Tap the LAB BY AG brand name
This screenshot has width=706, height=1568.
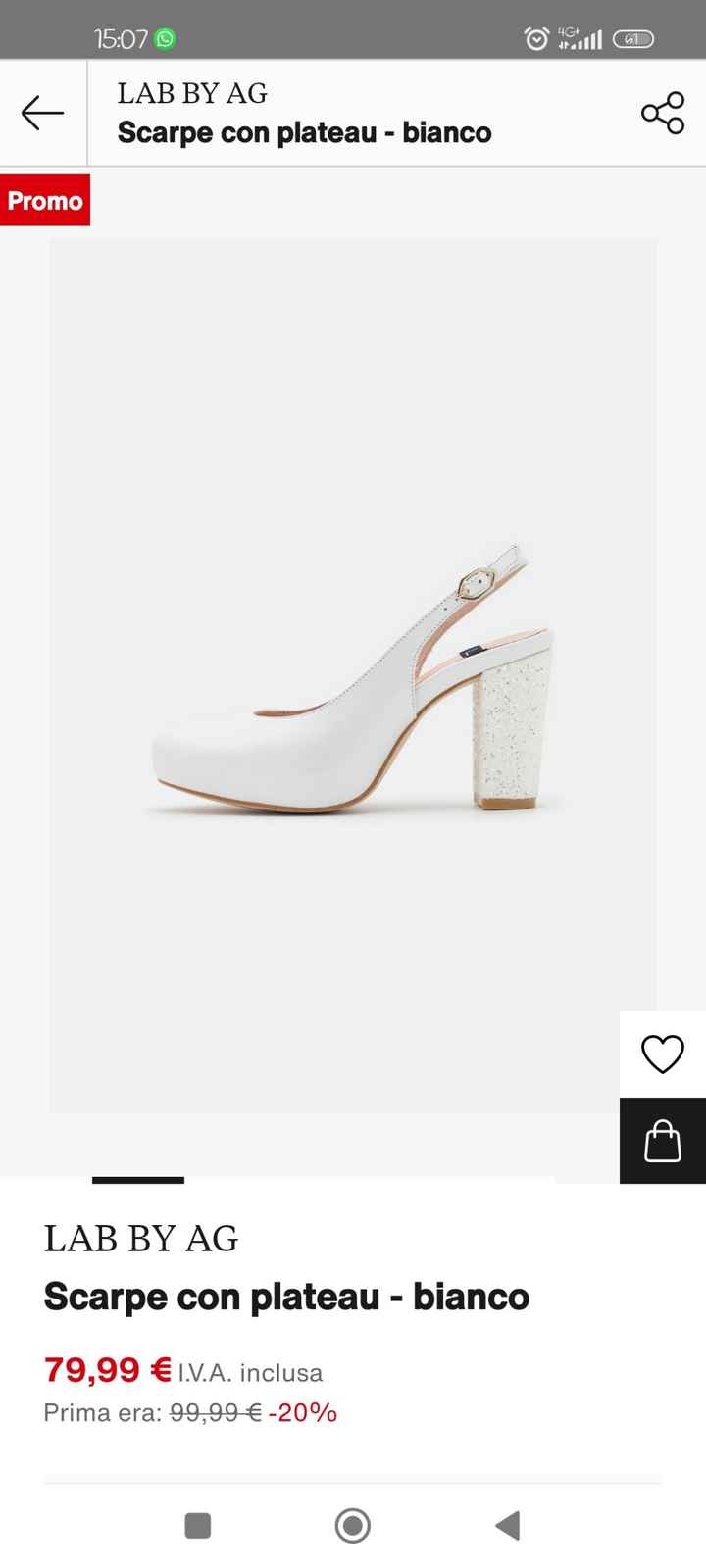pyautogui.click(x=140, y=1239)
